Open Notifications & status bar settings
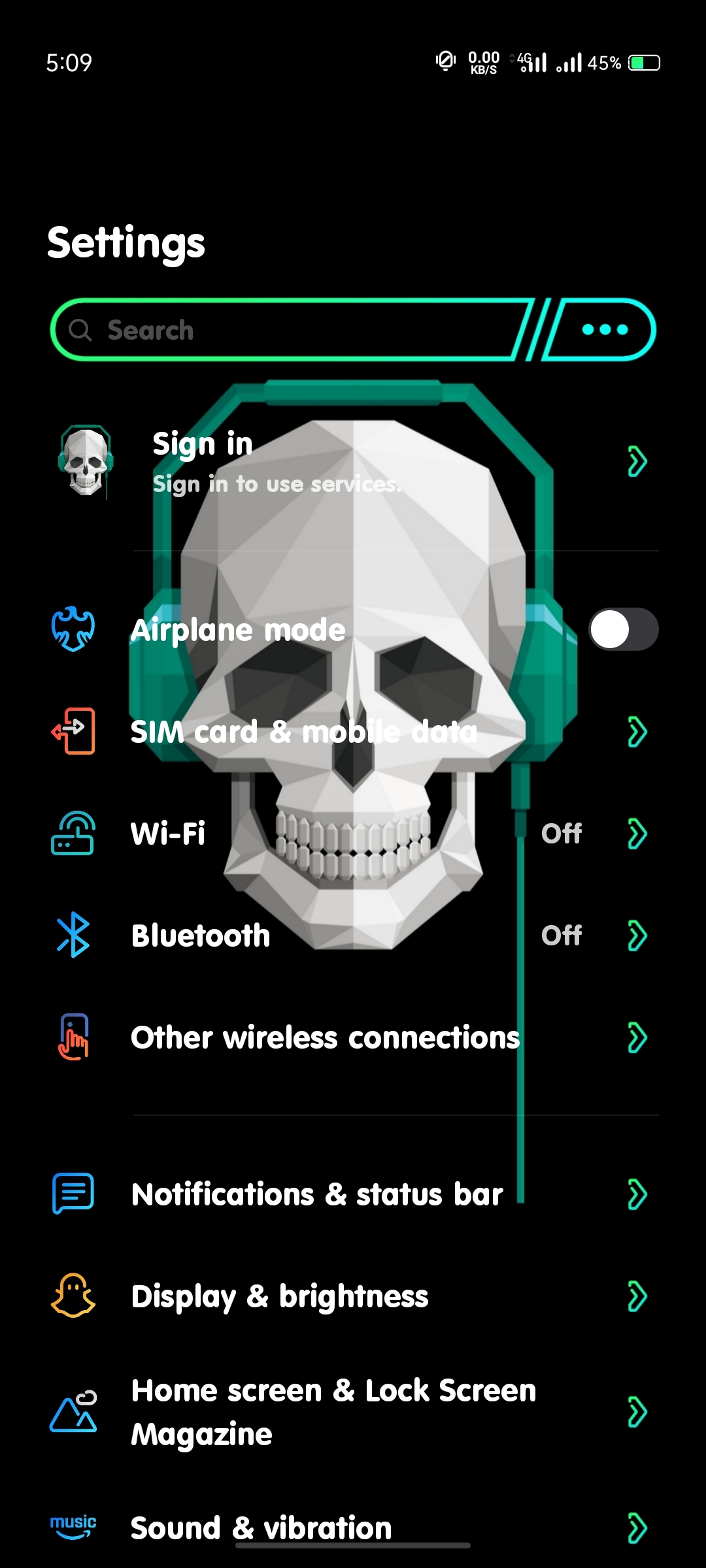 point(353,1194)
